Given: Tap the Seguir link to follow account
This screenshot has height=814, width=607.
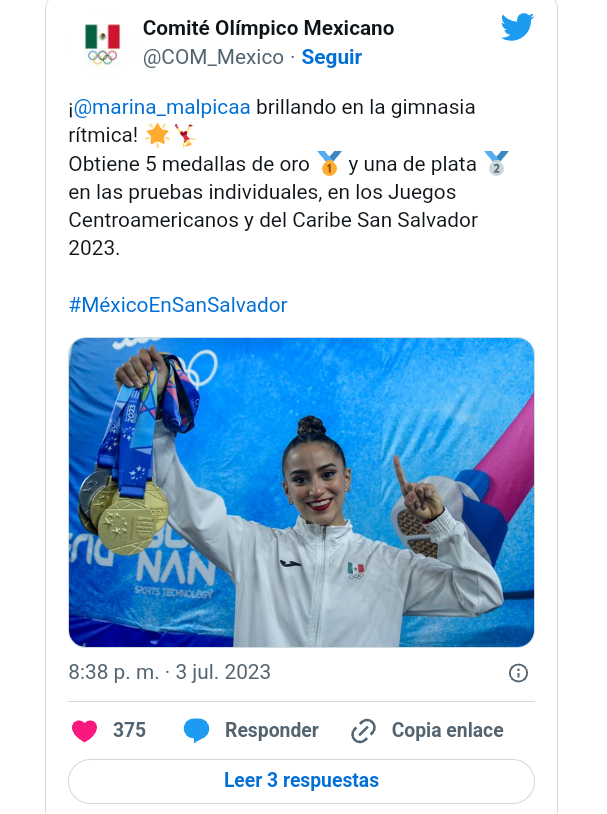Looking at the screenshot, I should coord(331,57).
